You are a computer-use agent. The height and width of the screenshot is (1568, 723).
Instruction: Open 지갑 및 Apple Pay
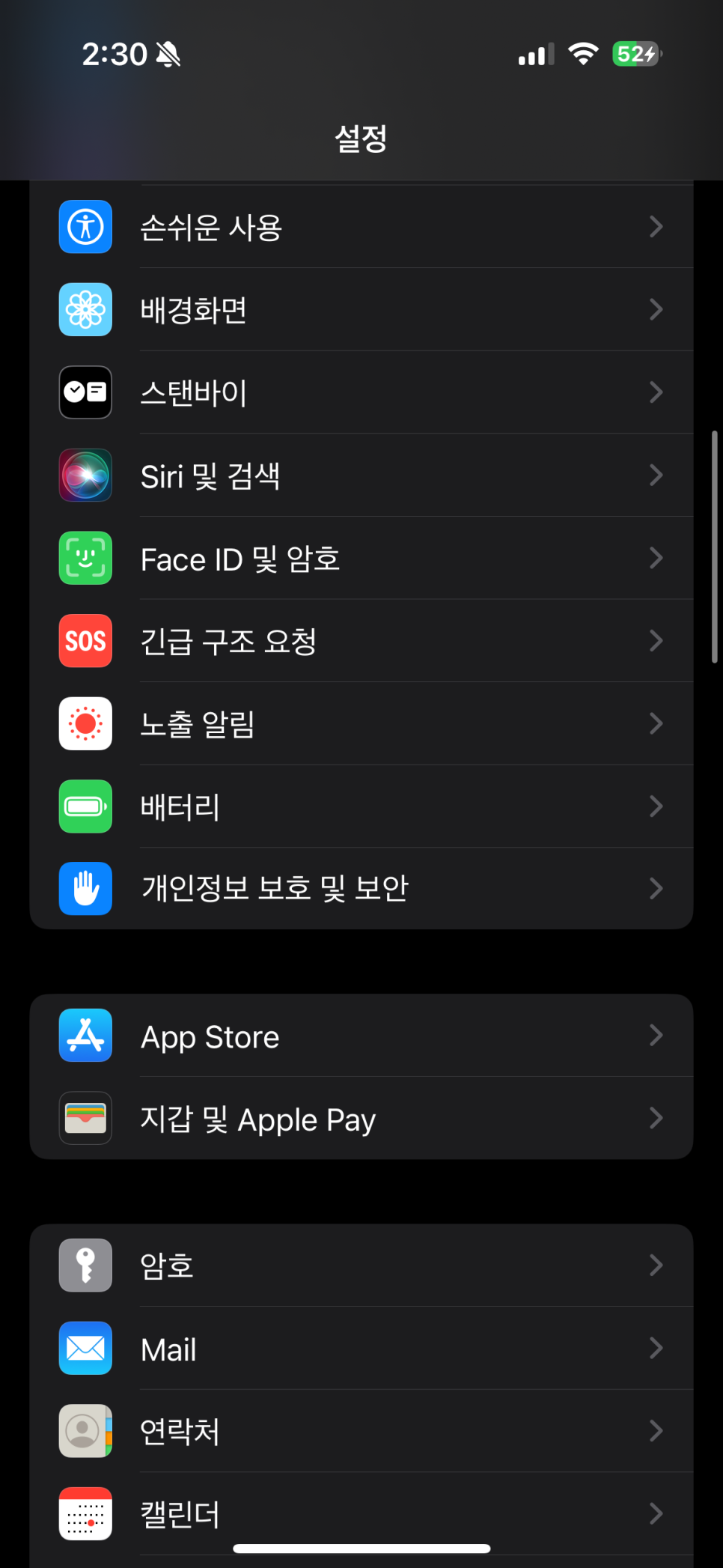point(361,1118)
